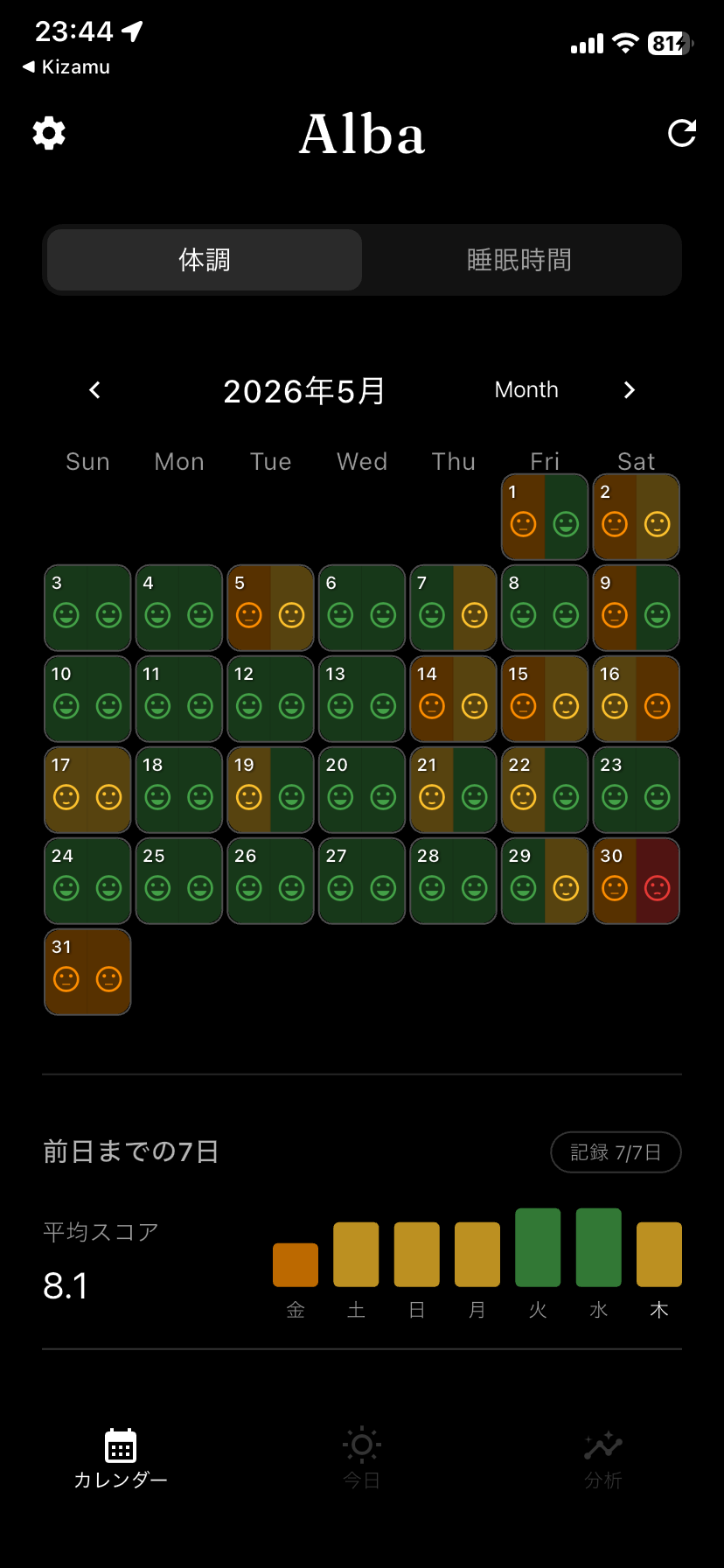Open day 31 in the calendar
Image resolution: width=724 pixels, height=1568 pixels.
coord(87,972)
